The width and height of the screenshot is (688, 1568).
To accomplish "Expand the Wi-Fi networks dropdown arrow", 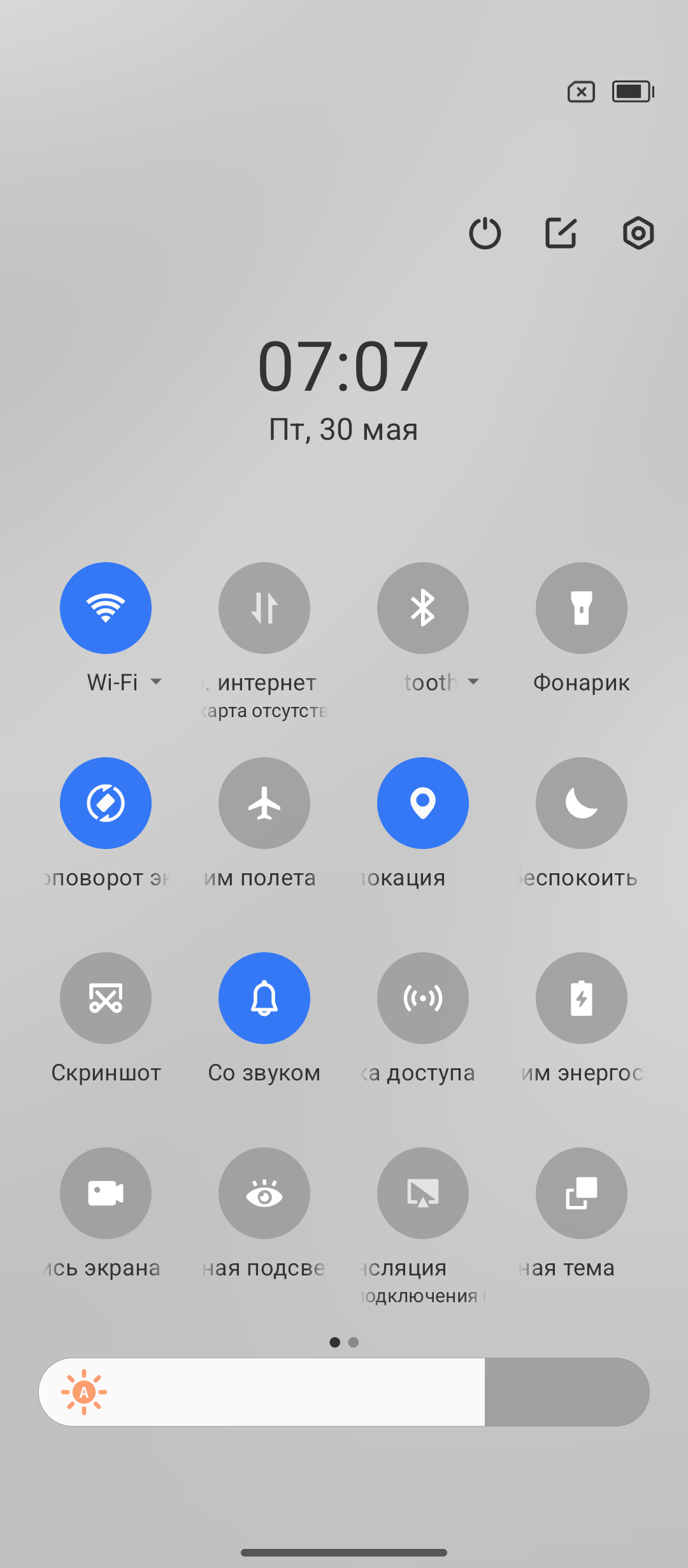I will pos(156,682).
